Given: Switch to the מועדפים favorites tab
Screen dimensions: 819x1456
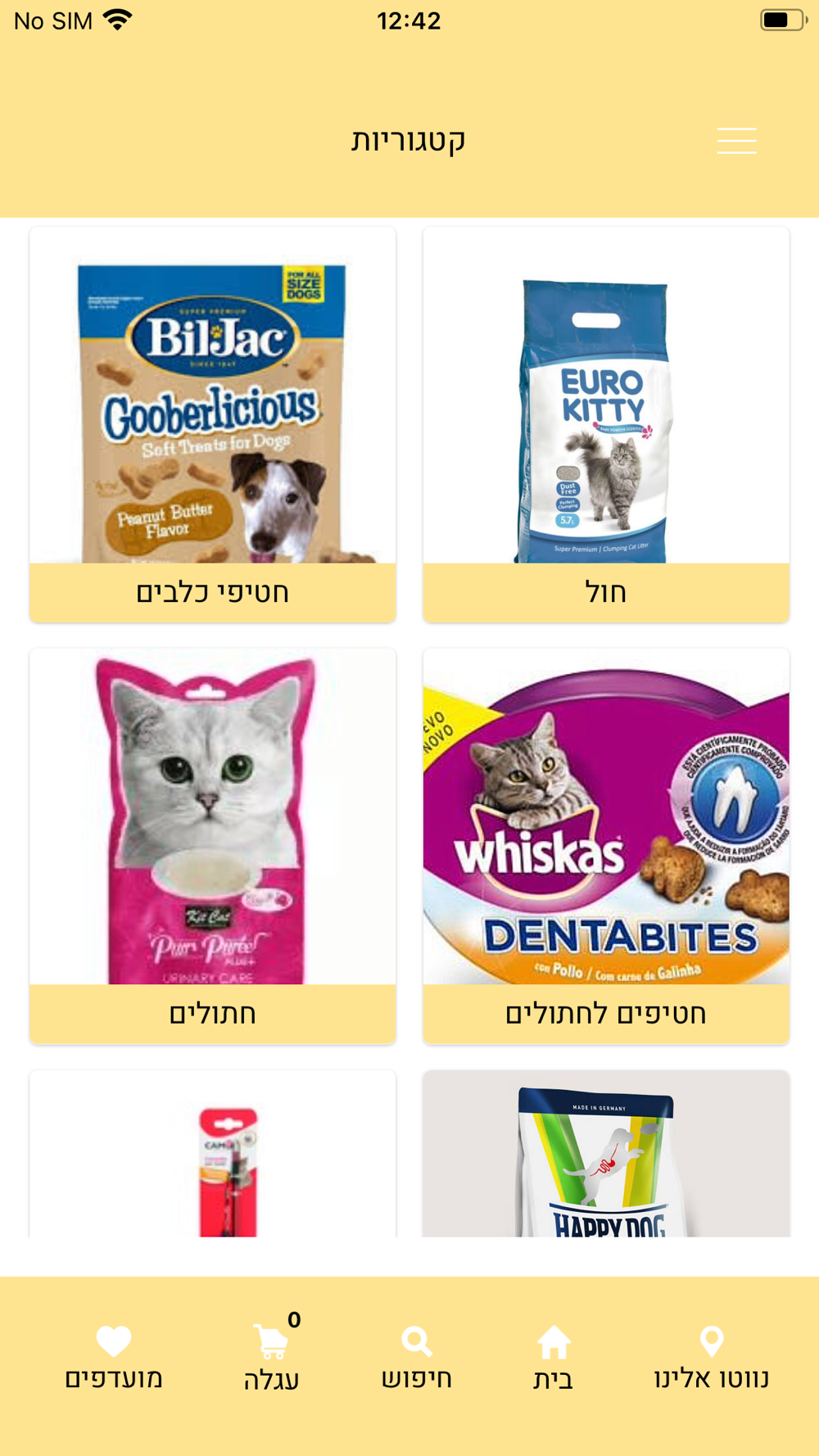Looking at the screenshot, I should pos(114,1358).
